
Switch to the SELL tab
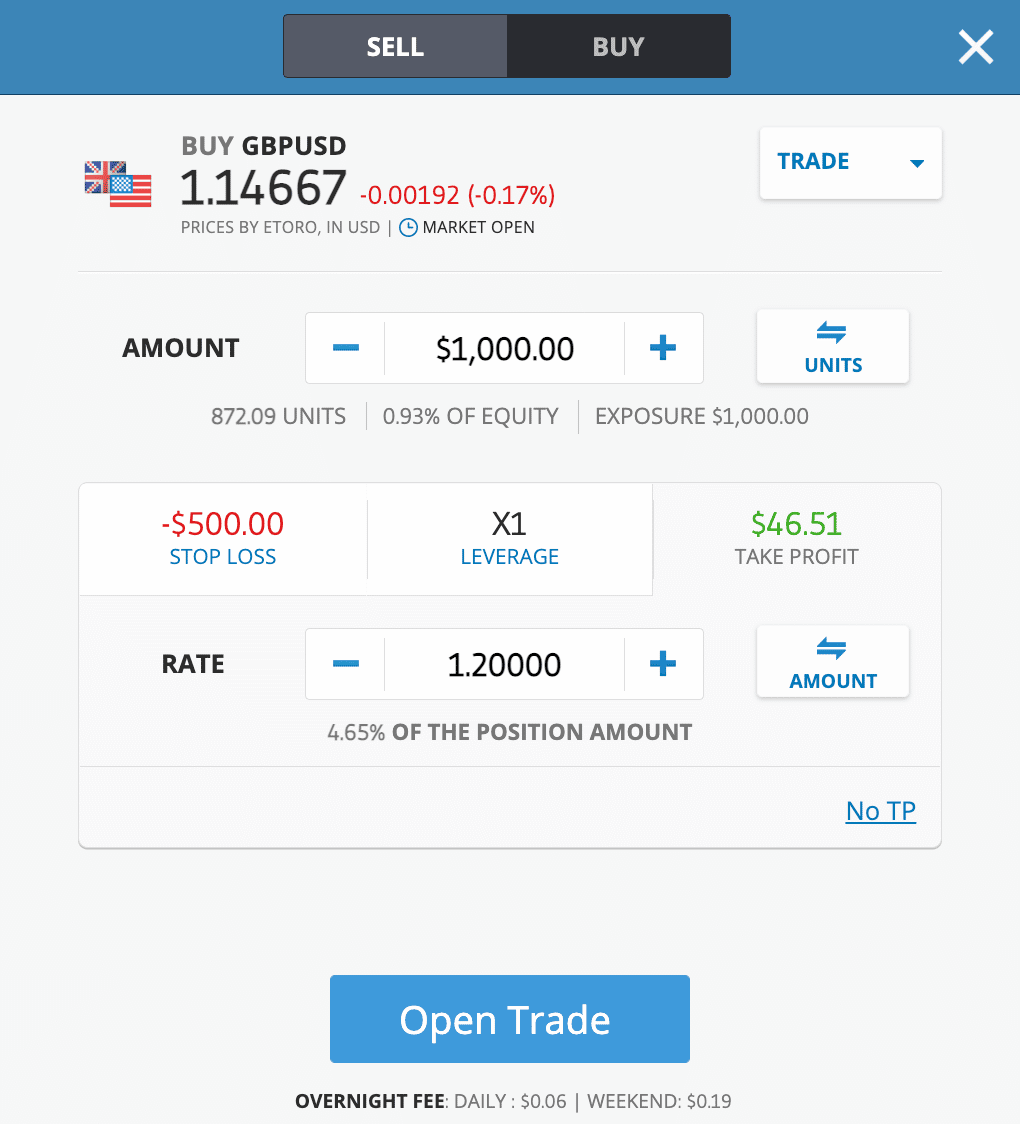[x=395, y=46]
